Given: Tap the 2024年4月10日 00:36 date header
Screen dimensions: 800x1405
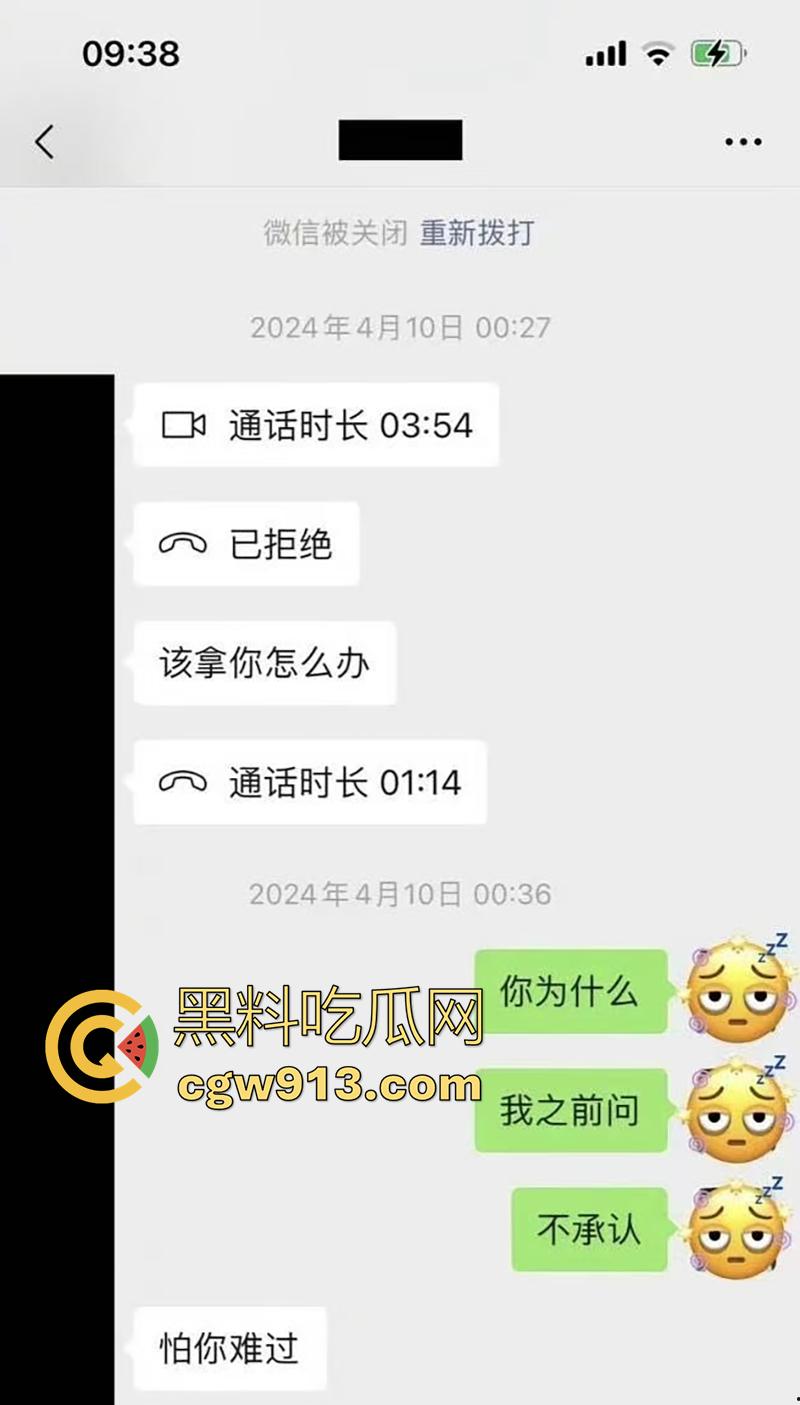Looking at the screenshot, I should pos(400,894).
